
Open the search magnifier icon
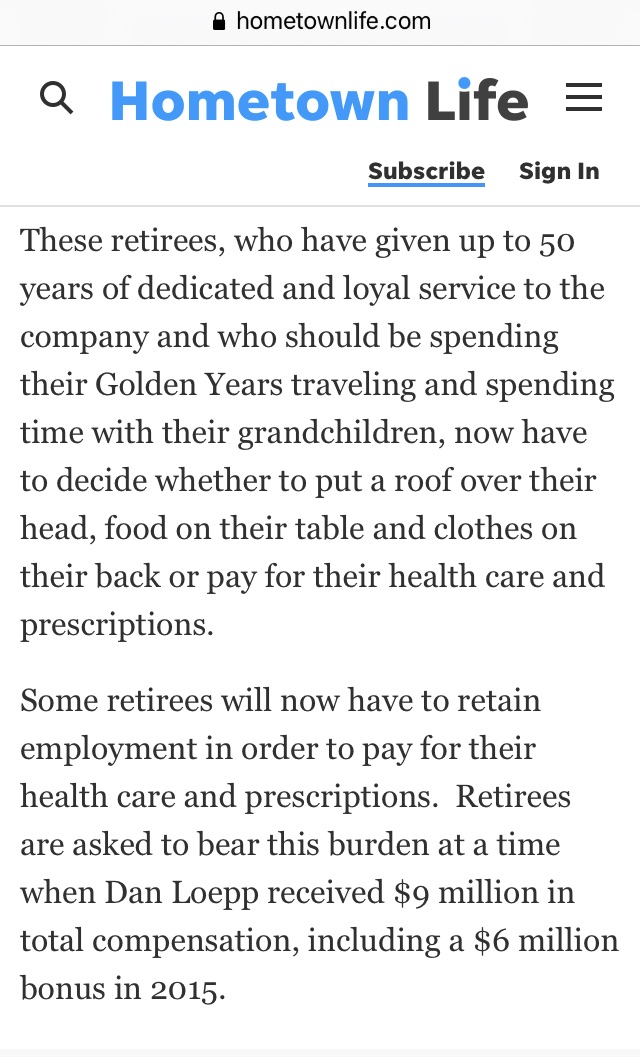click(x=57, y=98)
